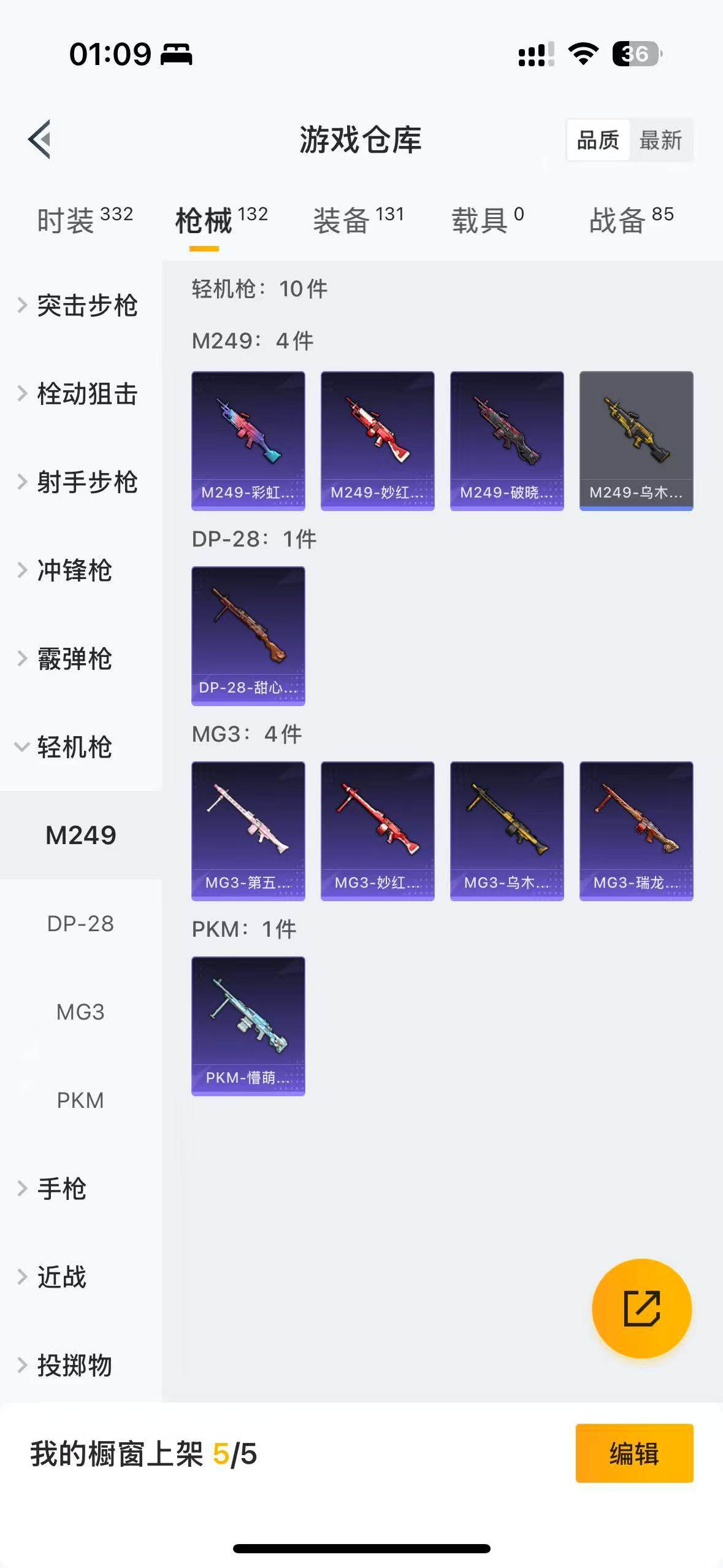This screenshot has width=723, height=1568.
Task: Tap the orange share floating button
Action: pos(641,1309)
